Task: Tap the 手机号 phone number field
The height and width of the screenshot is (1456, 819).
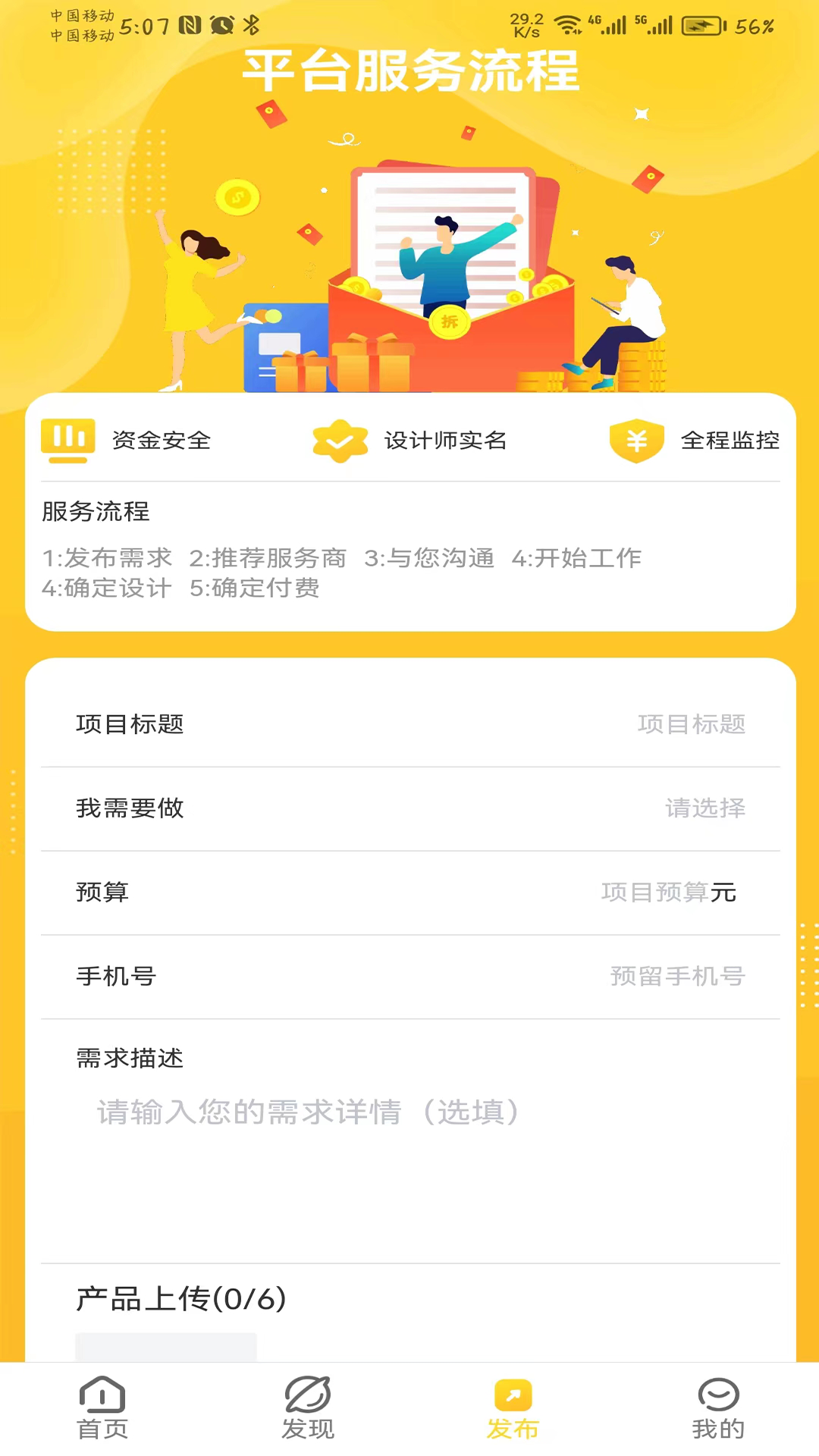Action: [x=676, y=976]
